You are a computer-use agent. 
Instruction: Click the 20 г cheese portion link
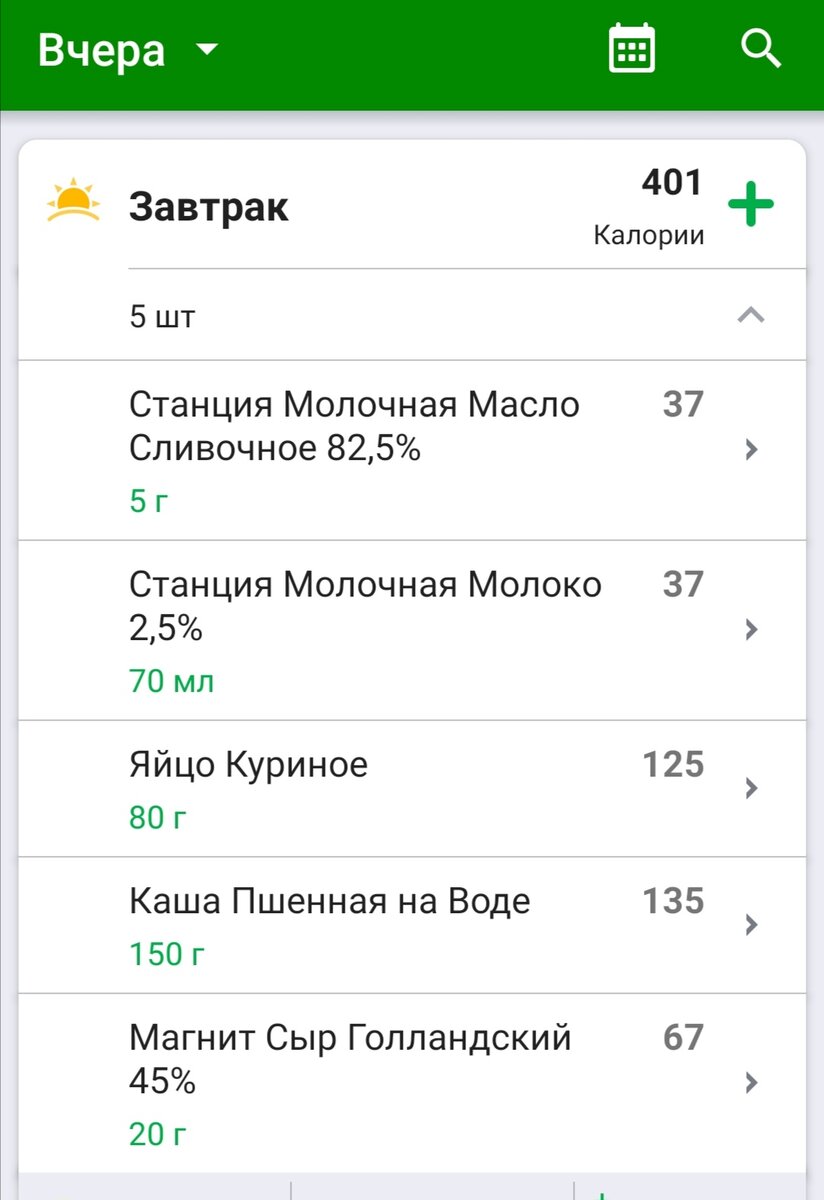tap(155, 1133)
